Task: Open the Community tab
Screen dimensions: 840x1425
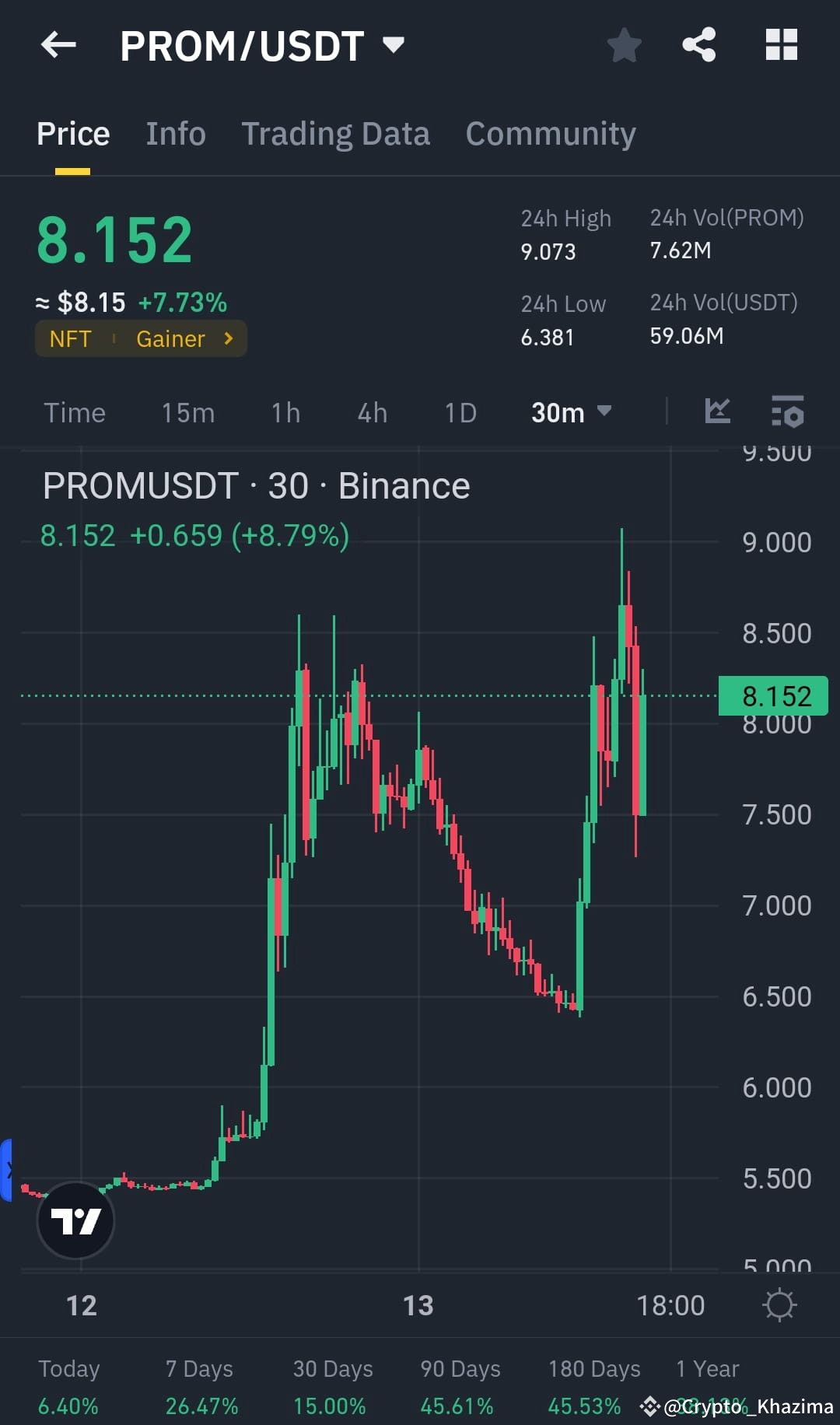Action: point(550,133)
